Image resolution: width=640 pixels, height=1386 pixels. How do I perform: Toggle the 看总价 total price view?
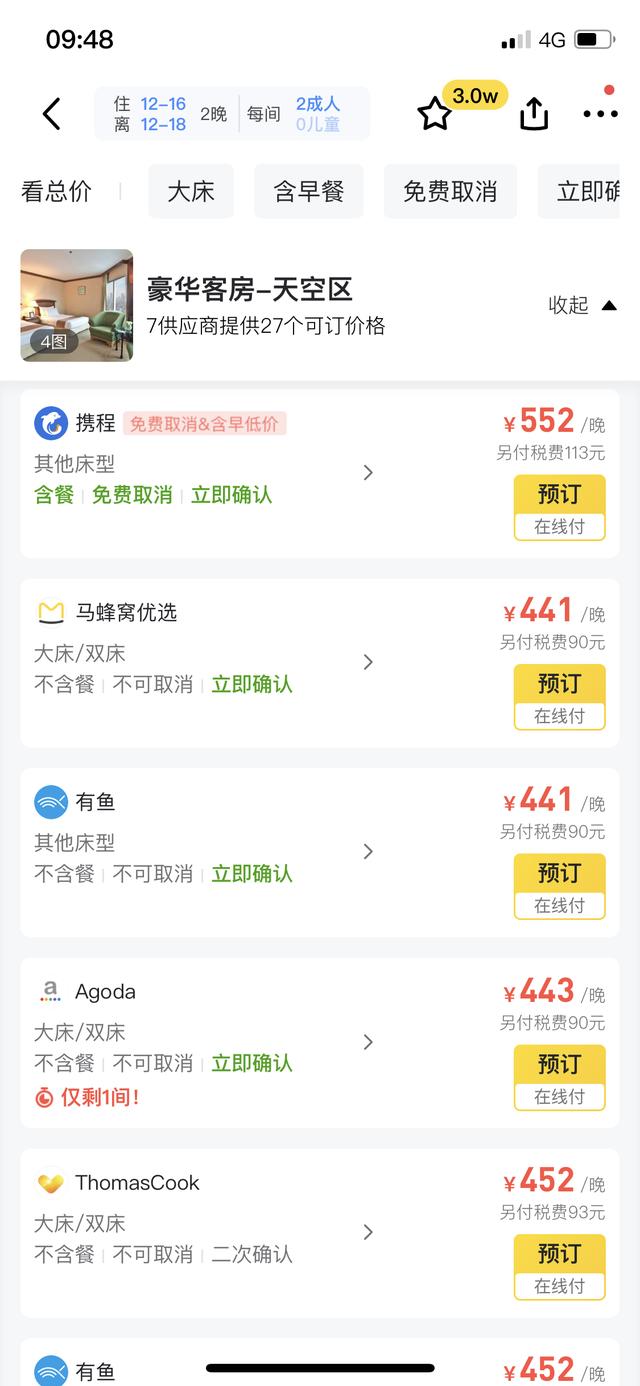click(56, 191)
